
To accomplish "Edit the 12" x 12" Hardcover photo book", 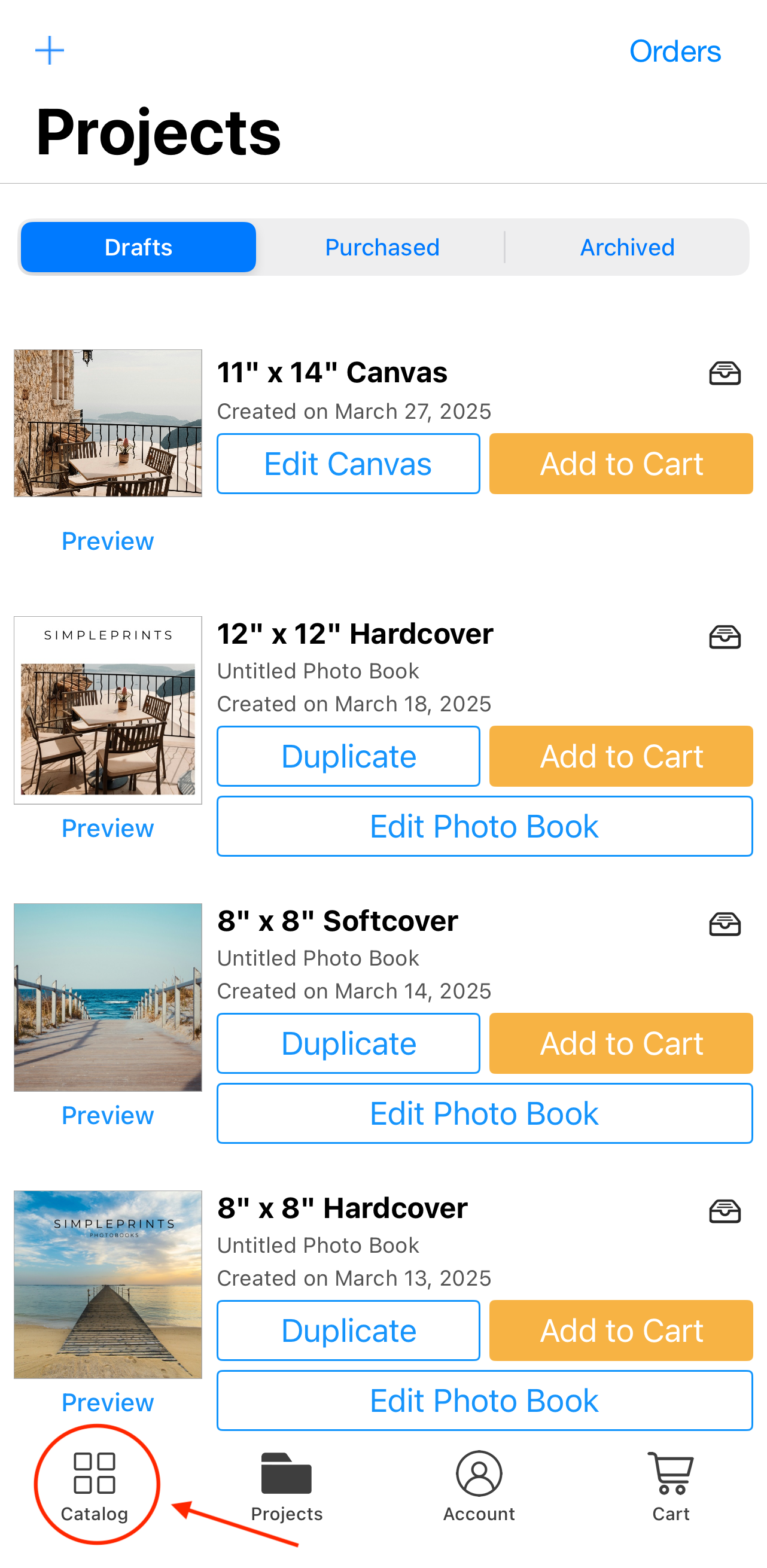I will tap(485, 827).
